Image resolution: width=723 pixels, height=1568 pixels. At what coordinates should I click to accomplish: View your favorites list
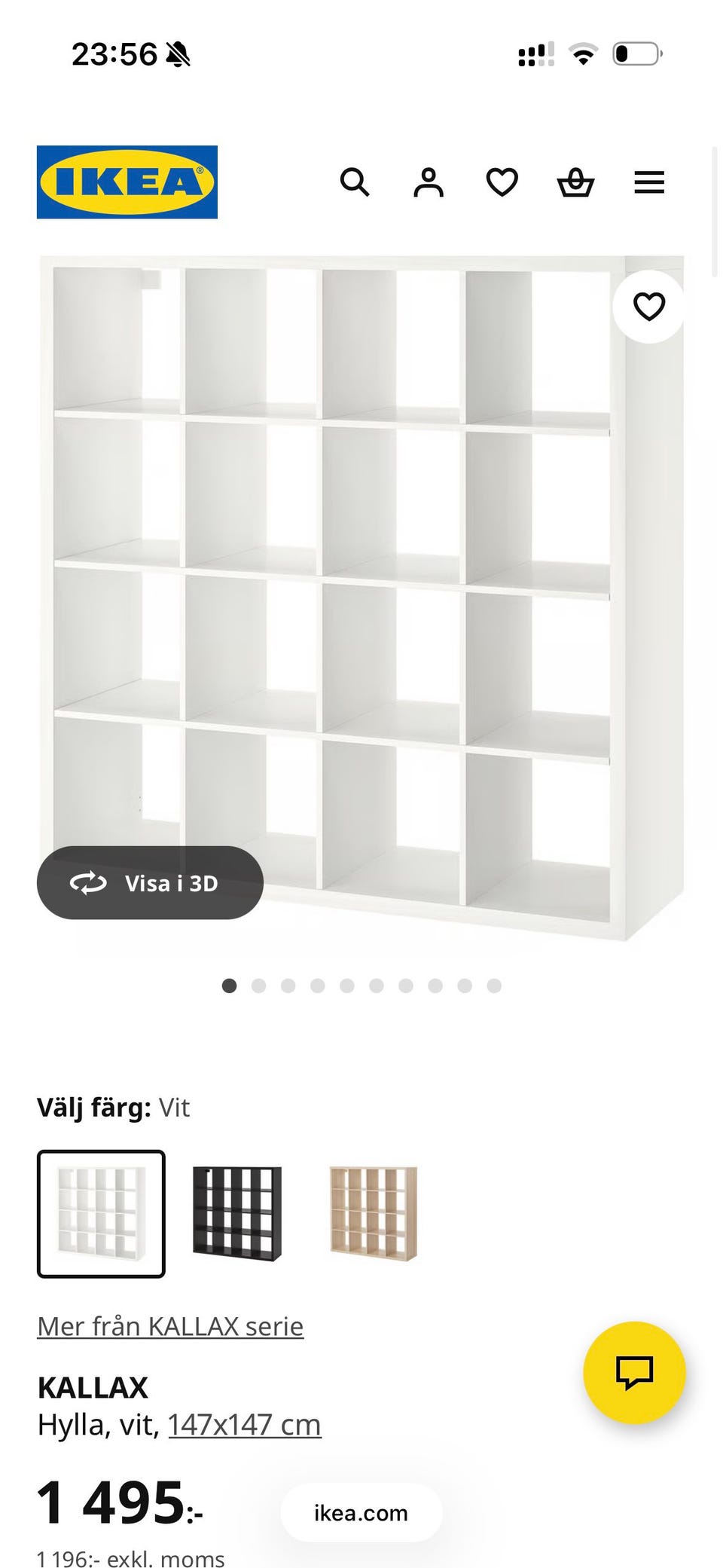(501, 182)
